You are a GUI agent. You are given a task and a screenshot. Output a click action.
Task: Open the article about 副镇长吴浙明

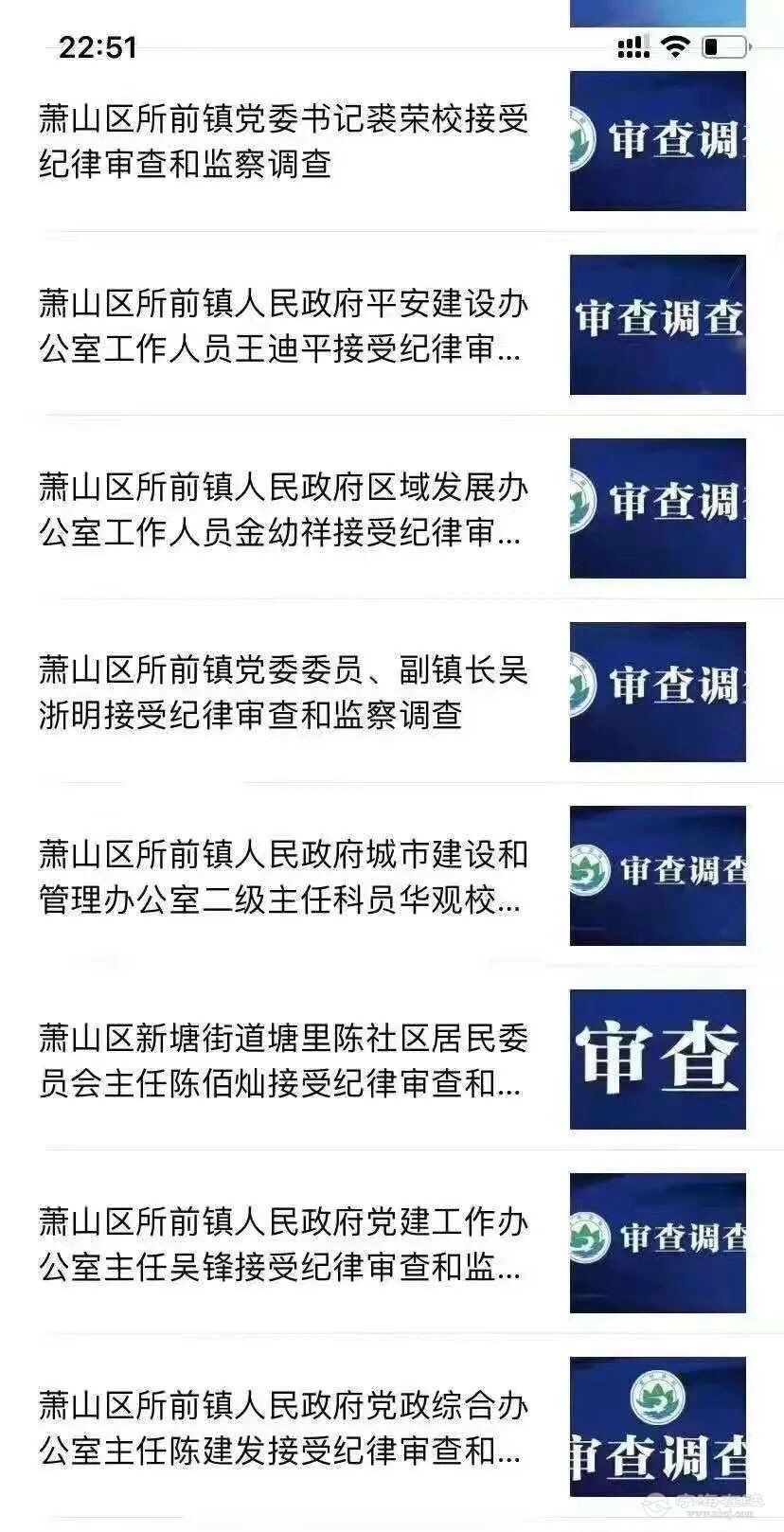tap(284, 693)
